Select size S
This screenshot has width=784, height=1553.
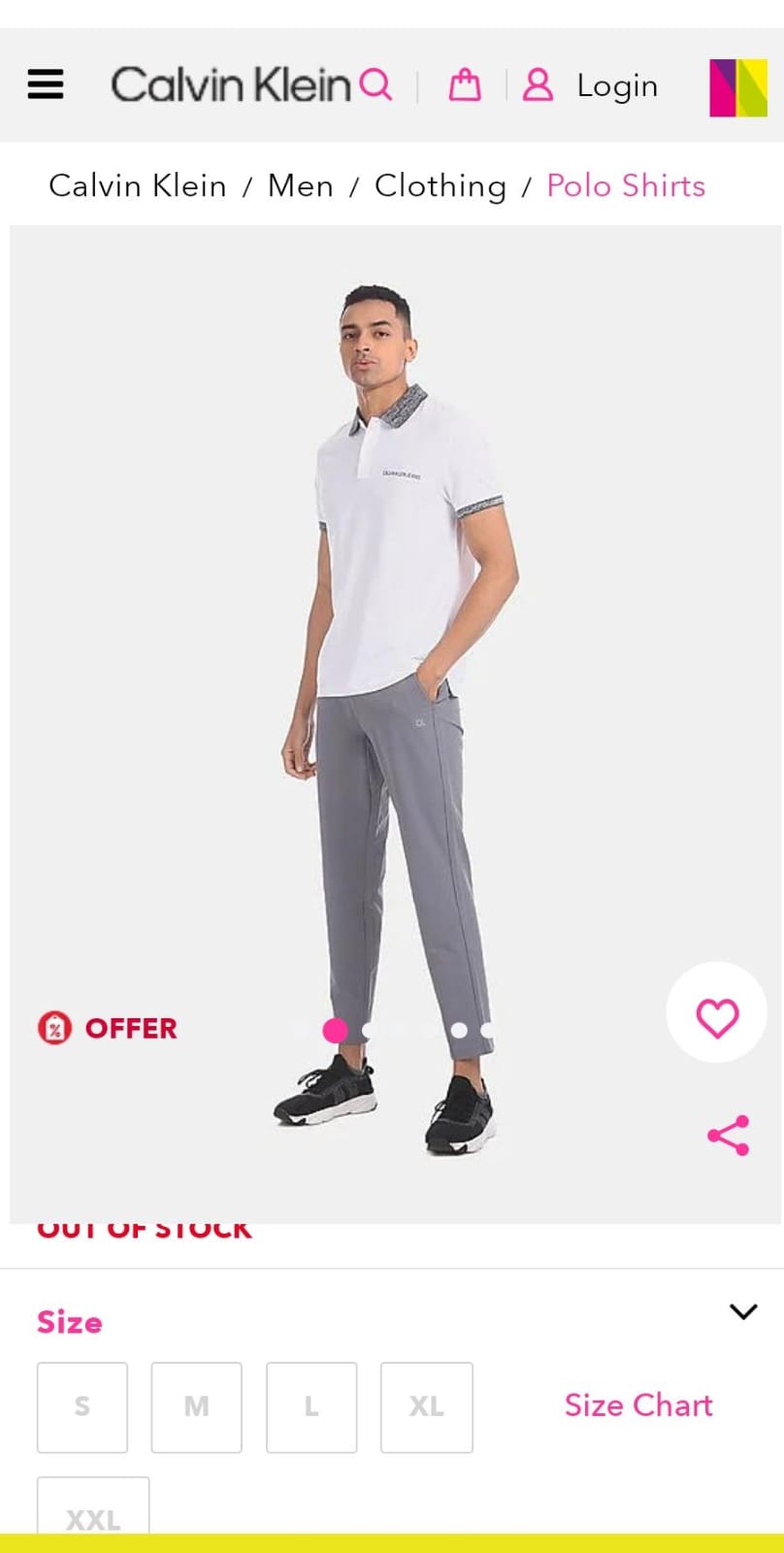click(82, 1406)
